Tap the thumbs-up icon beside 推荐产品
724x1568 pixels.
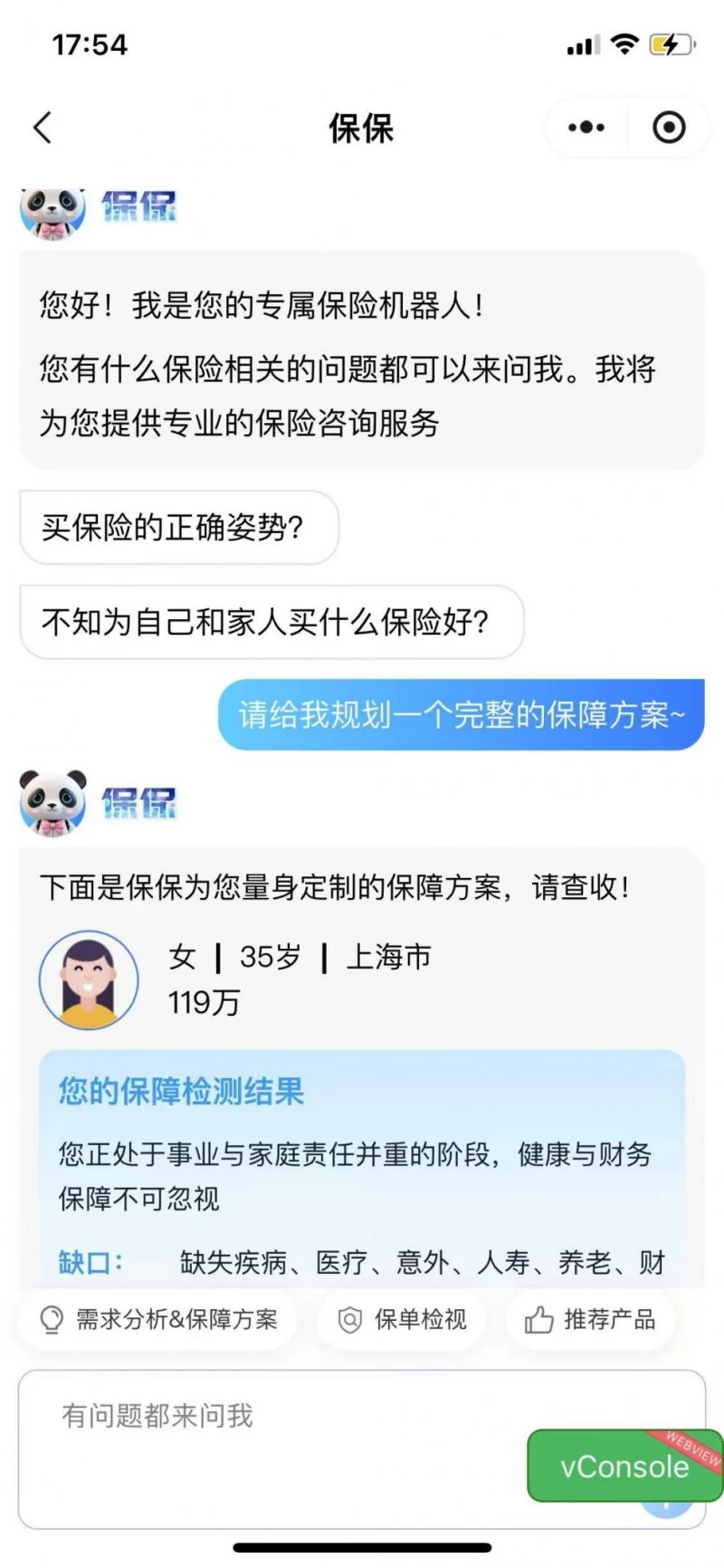pos(538,1320)
